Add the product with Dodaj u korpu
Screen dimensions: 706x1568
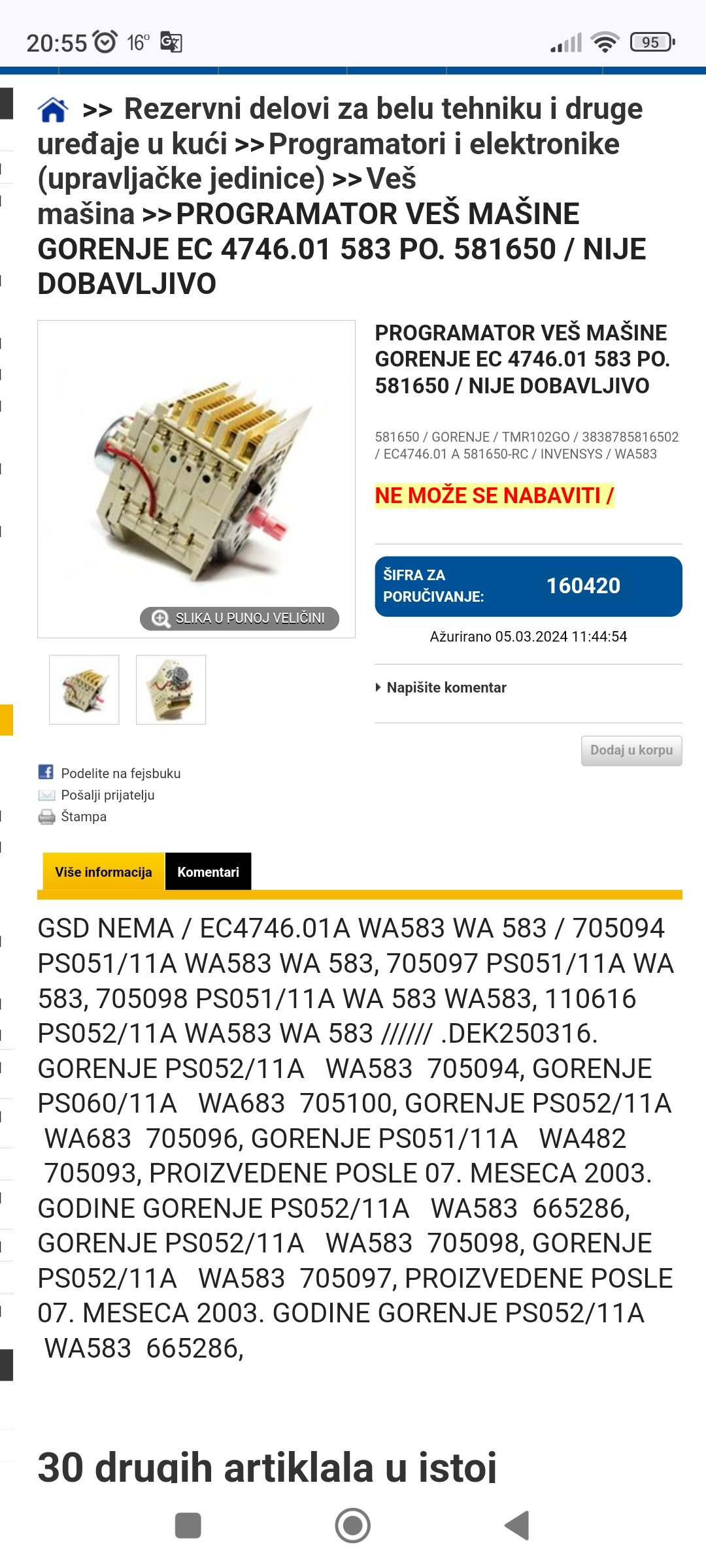pyautogui.click(x=631, y=750)
